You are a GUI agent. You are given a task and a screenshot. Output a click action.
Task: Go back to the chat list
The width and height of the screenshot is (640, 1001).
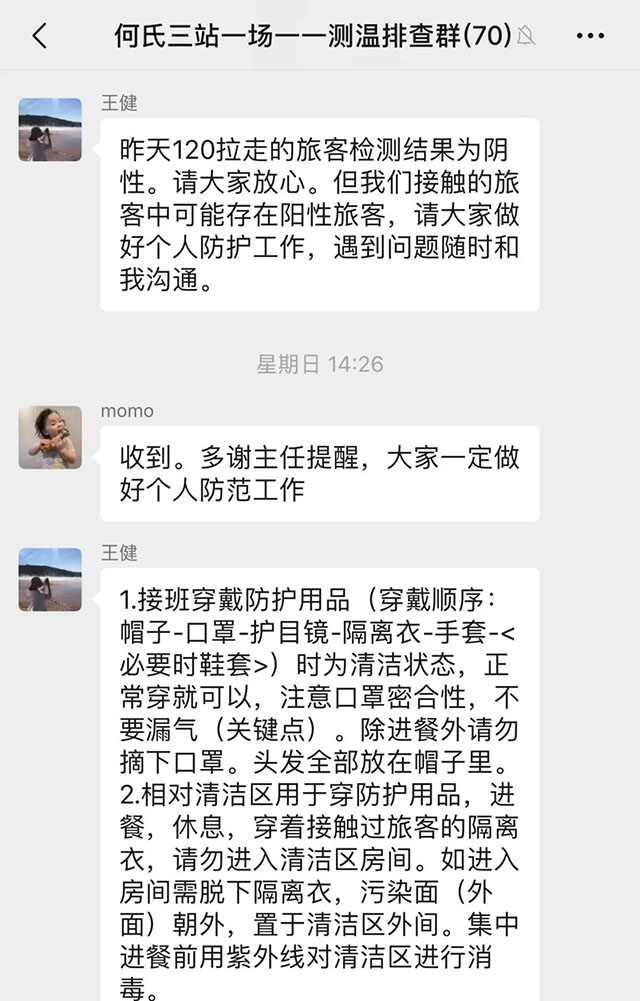pos(40,37)
